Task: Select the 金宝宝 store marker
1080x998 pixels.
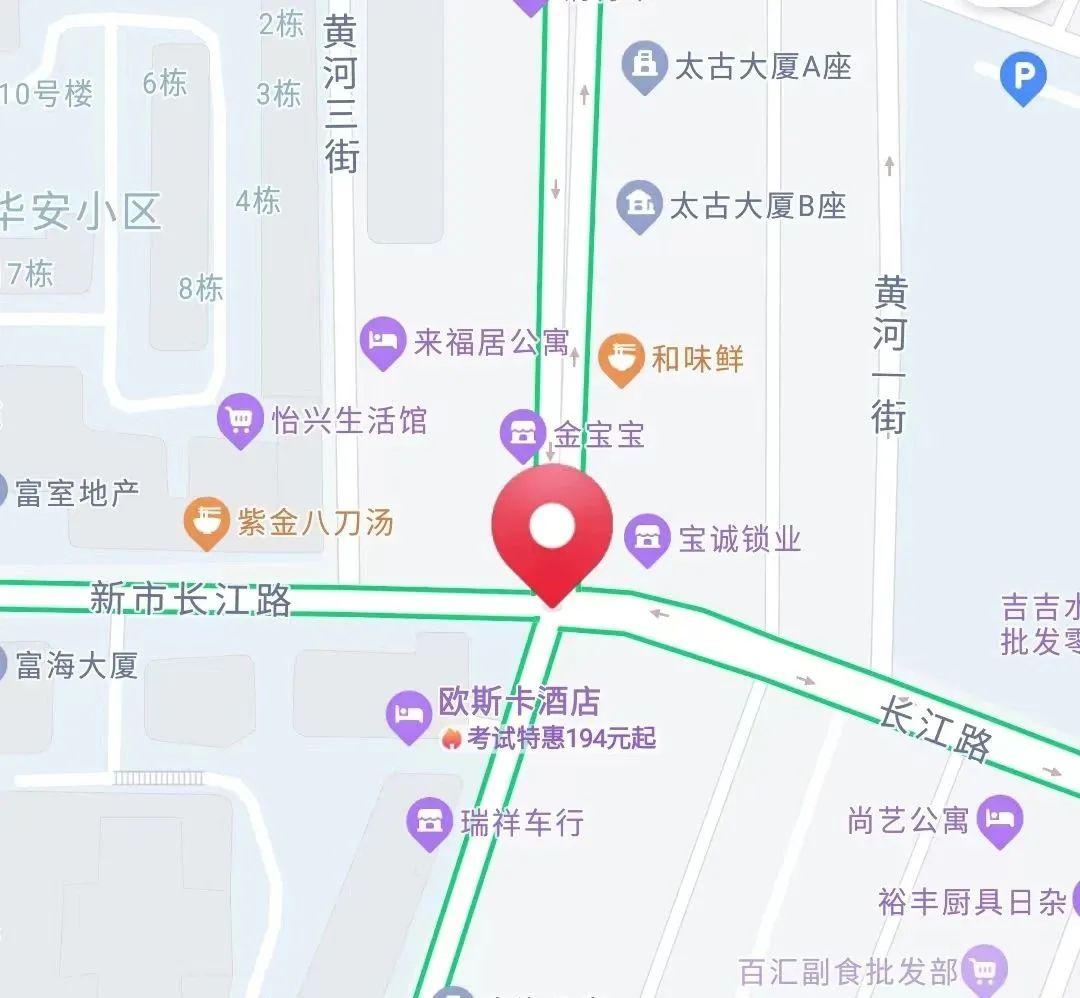Action: click(x=522, y=434)
